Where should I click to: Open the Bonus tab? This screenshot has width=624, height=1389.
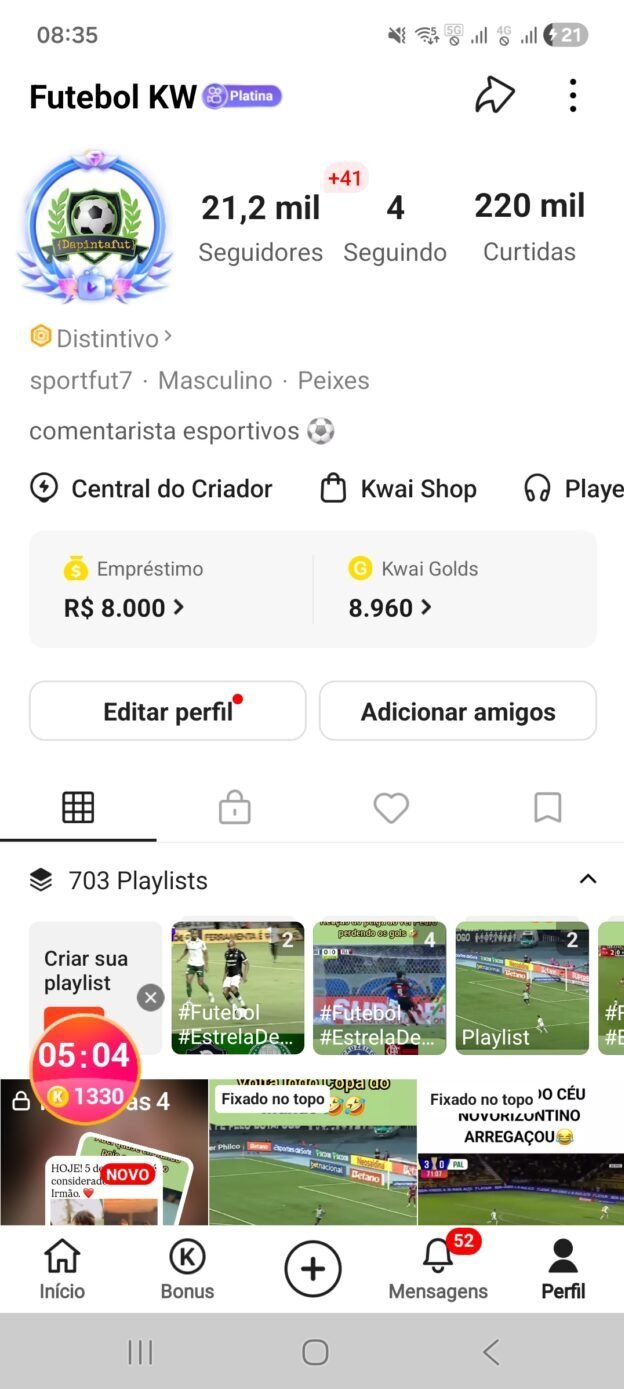(x=187, y=1269)
